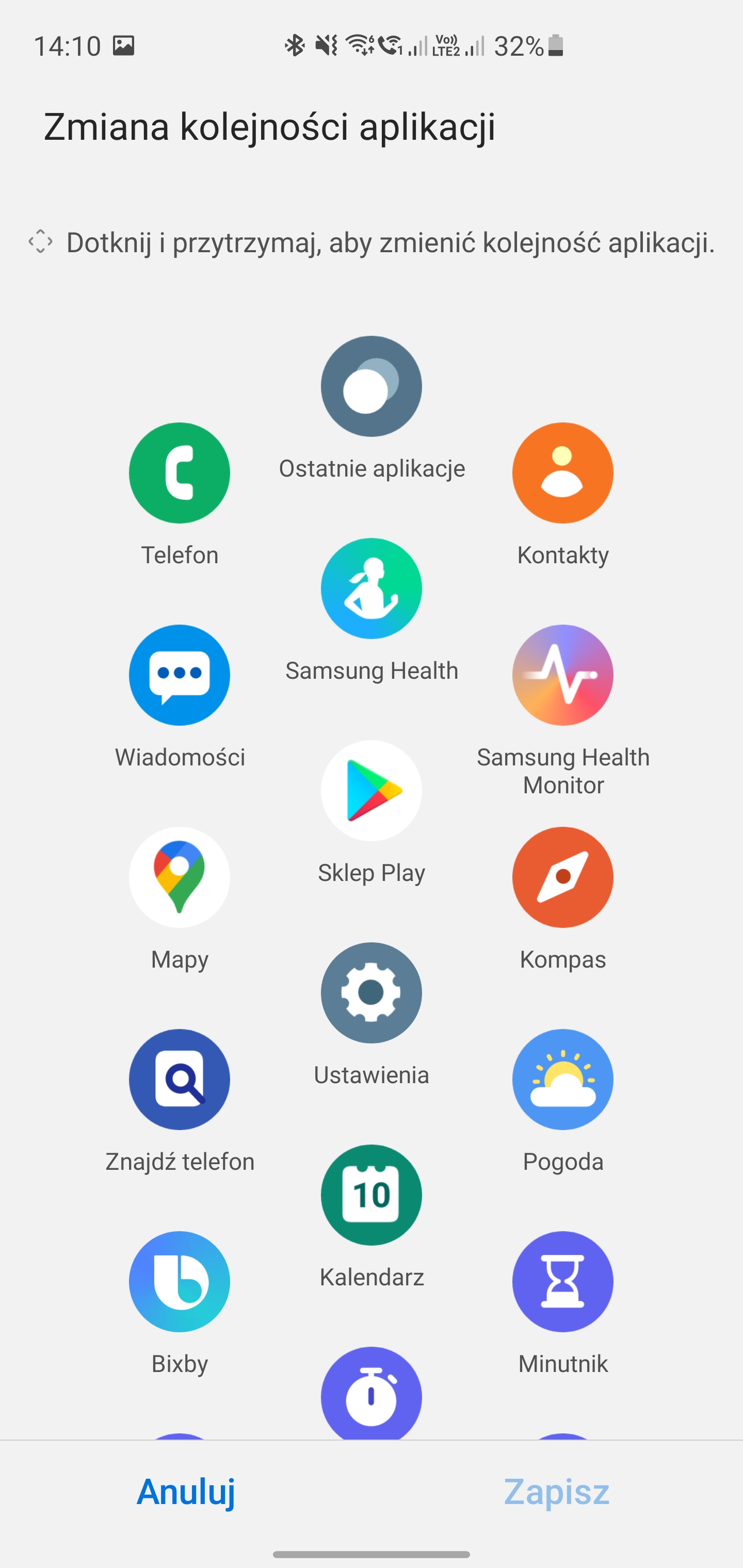Select the Znajdź telefon icon
Image resolution: width=743 pixels, height=1568 pixels.
point(180,1079)
